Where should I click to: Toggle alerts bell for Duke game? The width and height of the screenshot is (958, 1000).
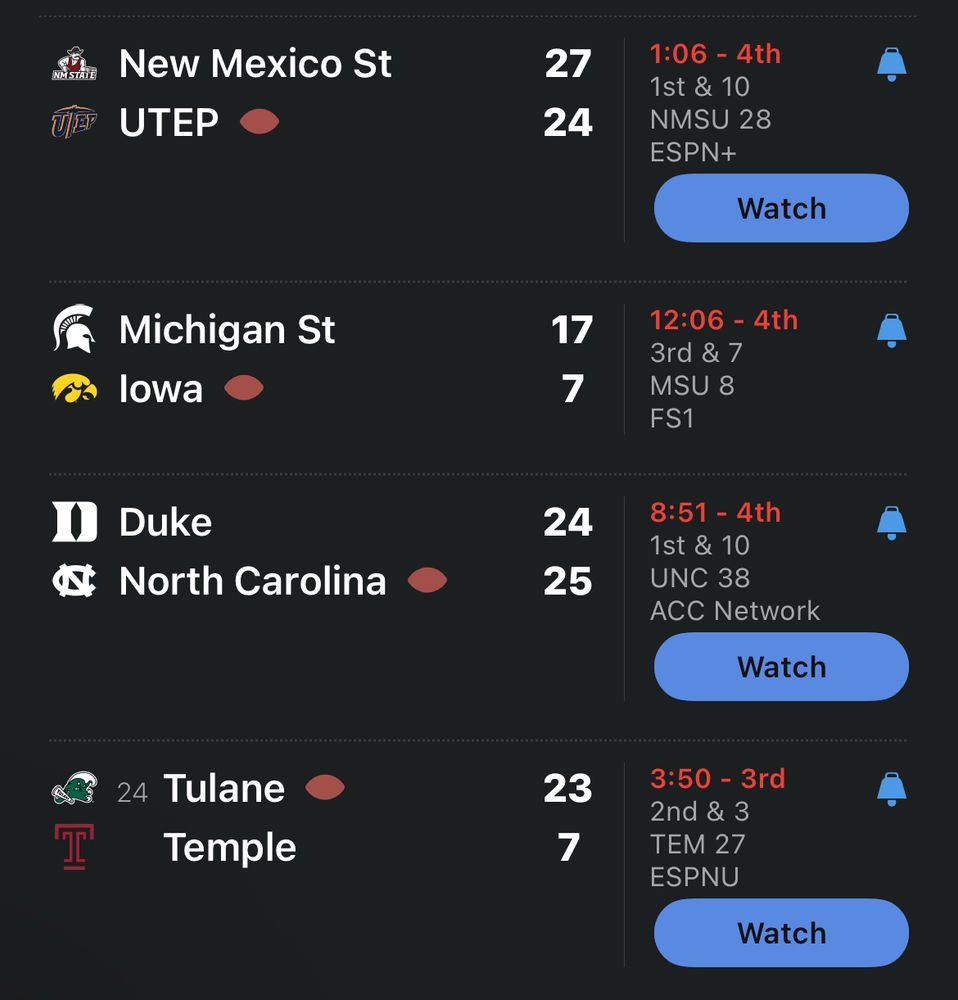tap(891, 522)
